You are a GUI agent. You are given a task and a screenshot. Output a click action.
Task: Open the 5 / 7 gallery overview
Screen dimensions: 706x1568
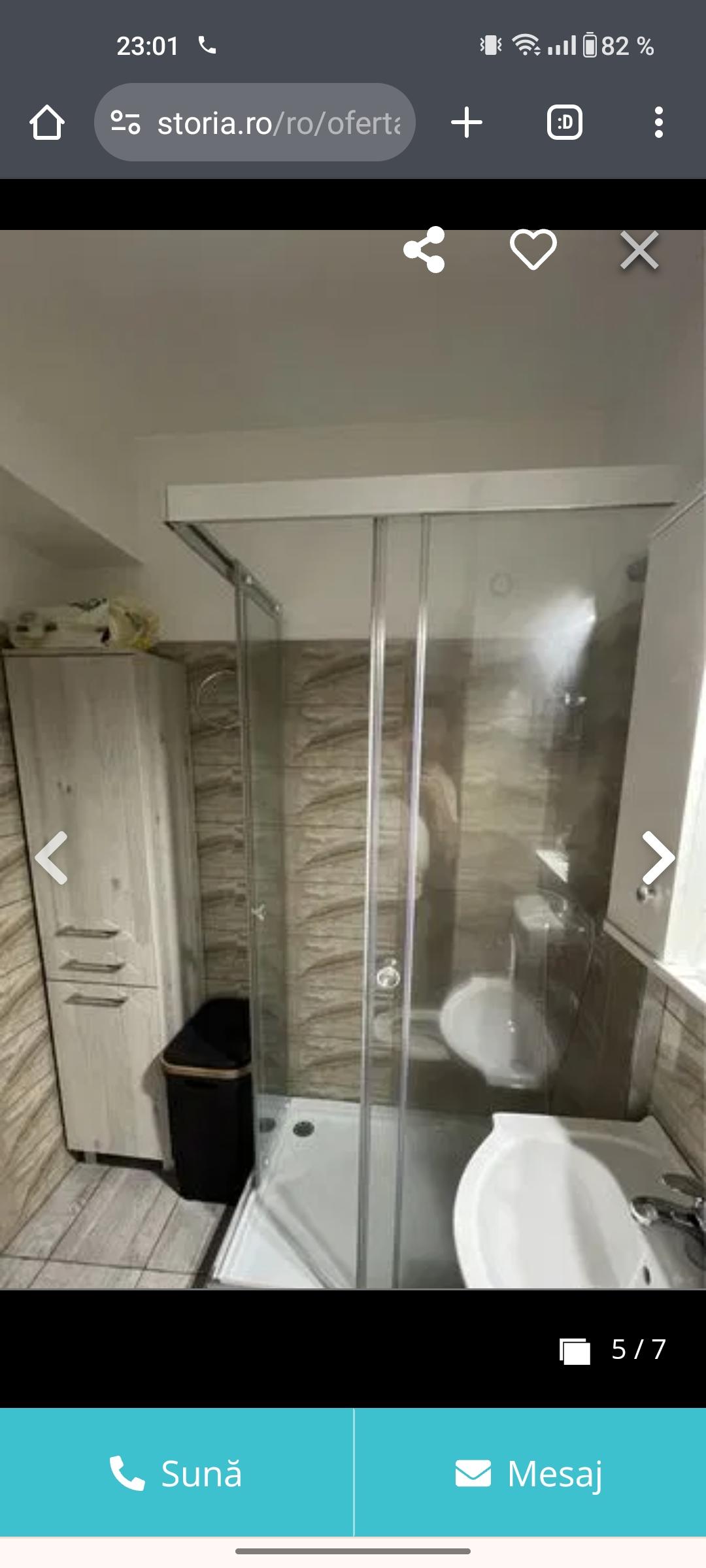613,1349
